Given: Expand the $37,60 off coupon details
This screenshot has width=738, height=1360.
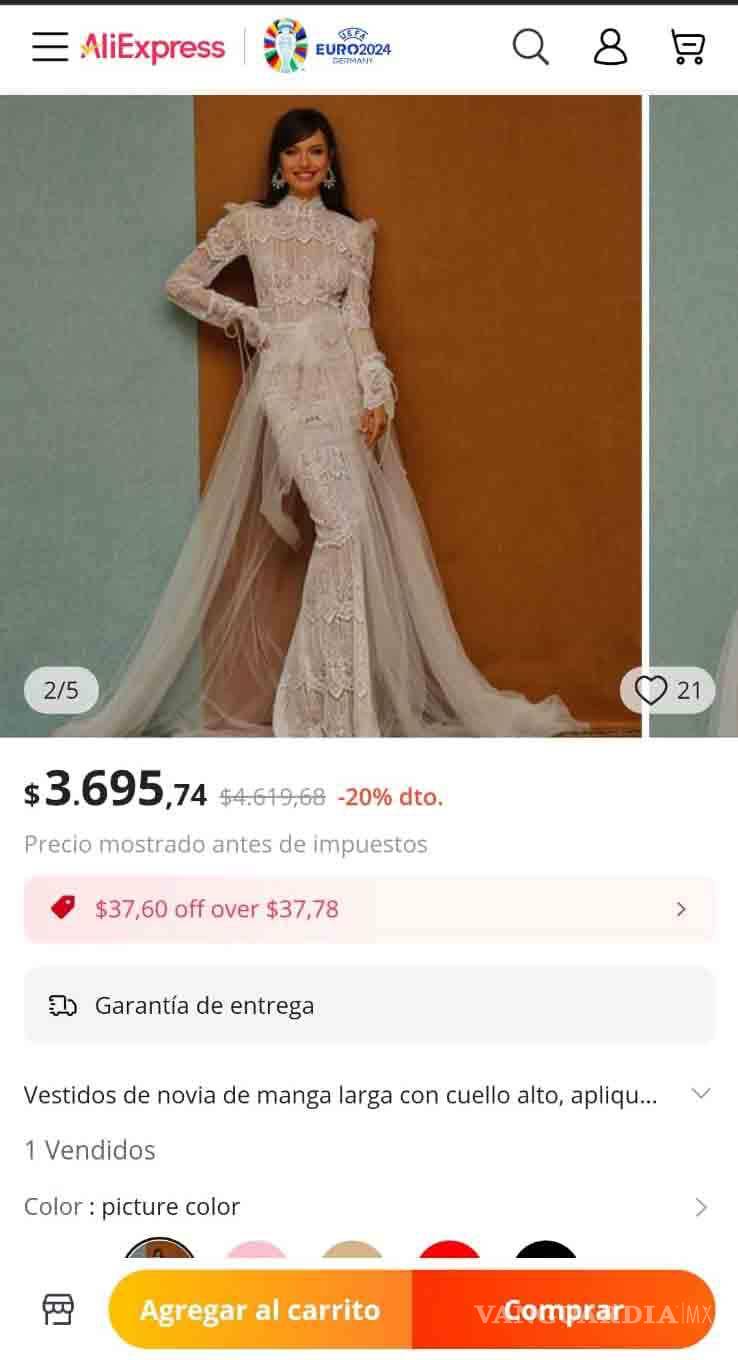Looking at the screenshot, I should [x=681, y=908].
